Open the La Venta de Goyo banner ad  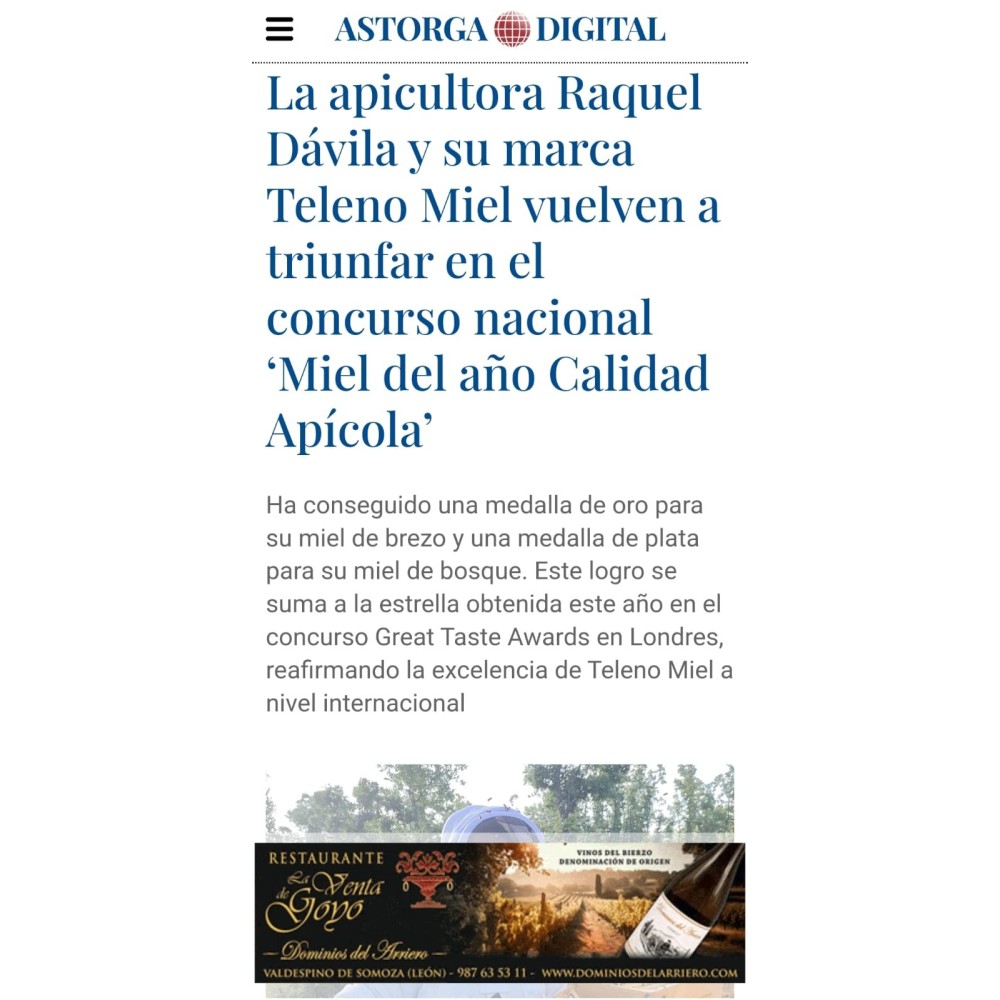(499, 912)
